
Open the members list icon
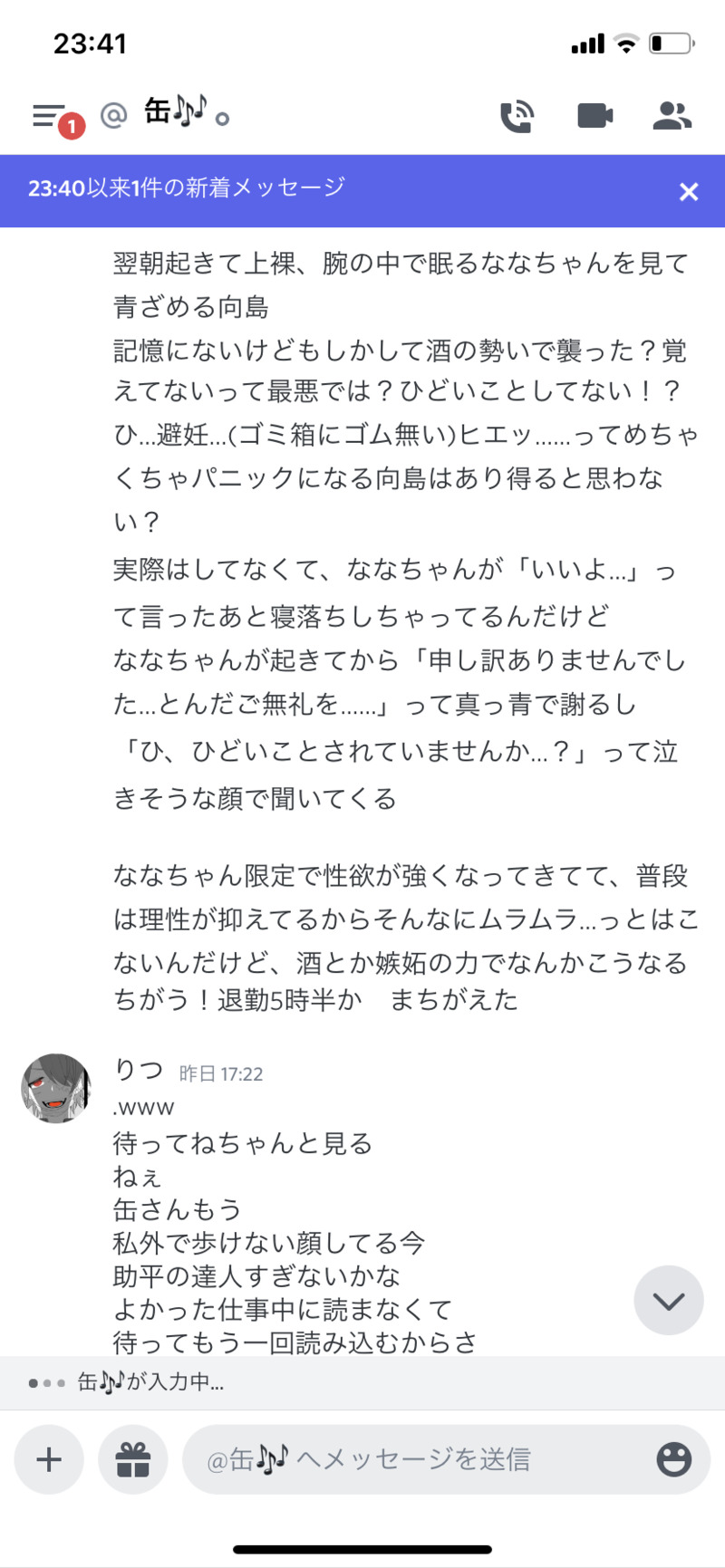672,116
